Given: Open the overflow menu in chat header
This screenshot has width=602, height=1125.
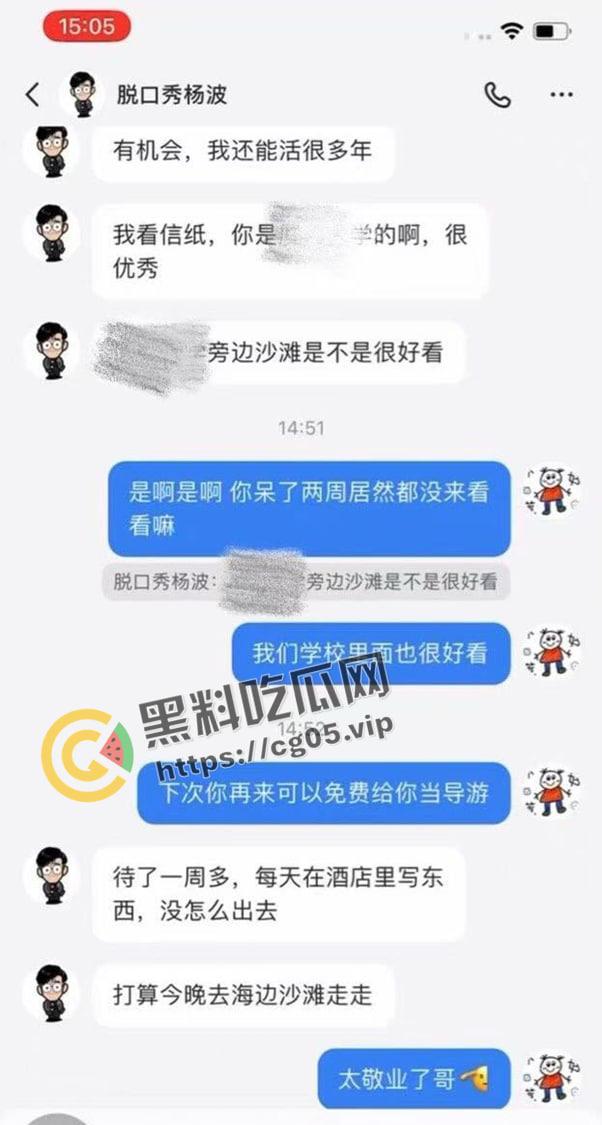Looking at the screenshot, I should 561,95.
